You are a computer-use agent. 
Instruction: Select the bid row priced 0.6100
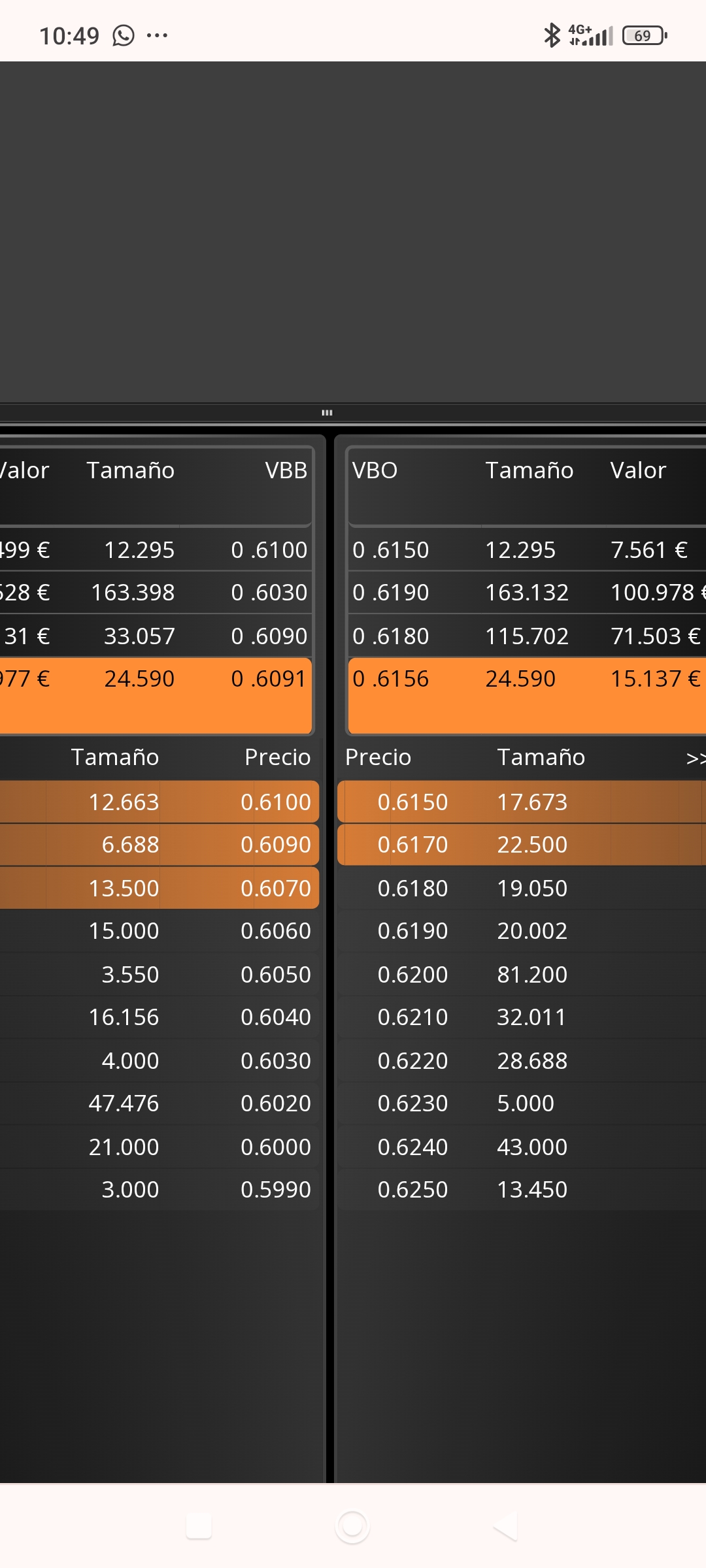click(x=160, y=802)
